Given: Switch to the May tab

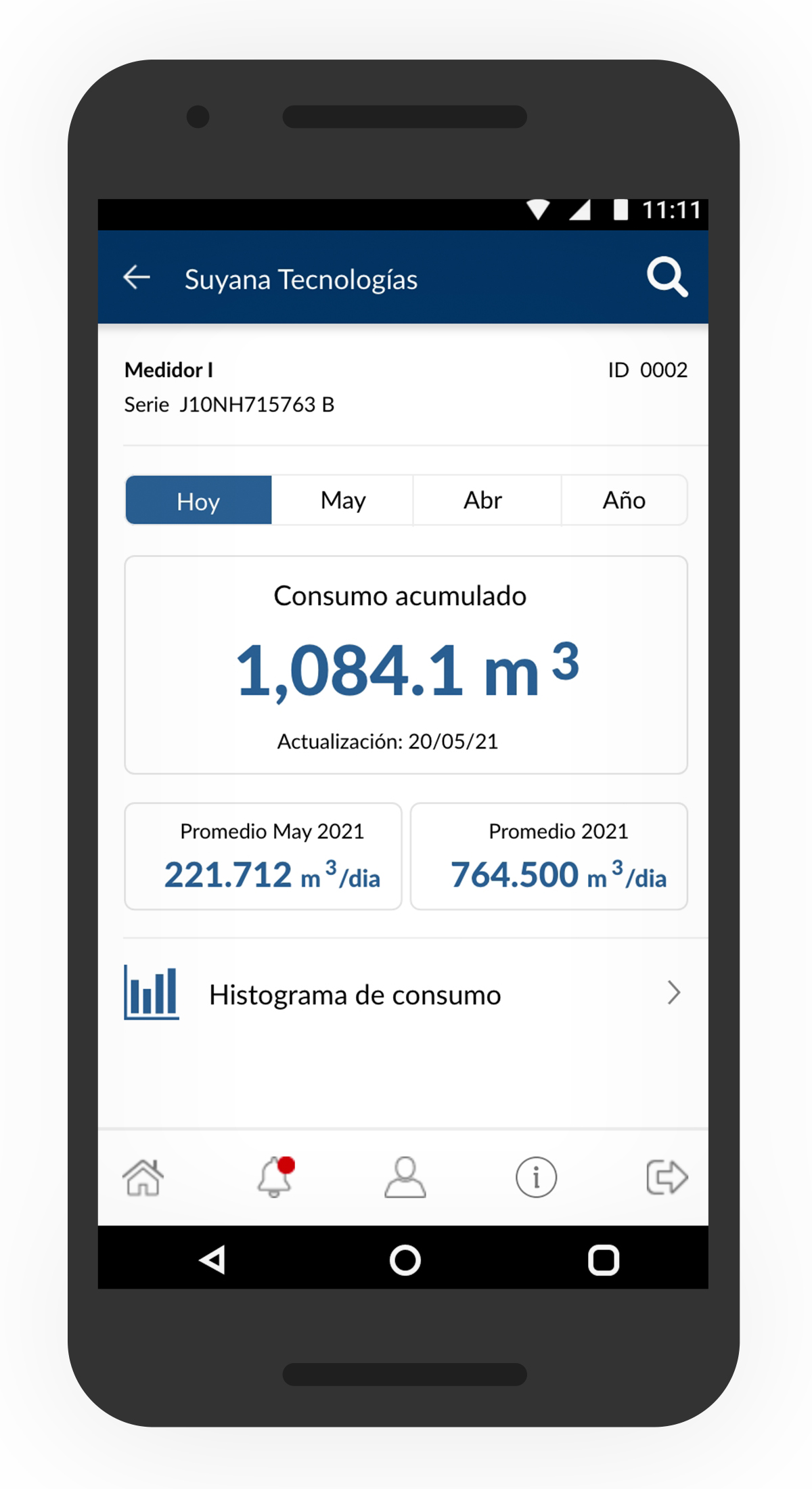Looking at the screenshot, I should [x=343, y=501].
